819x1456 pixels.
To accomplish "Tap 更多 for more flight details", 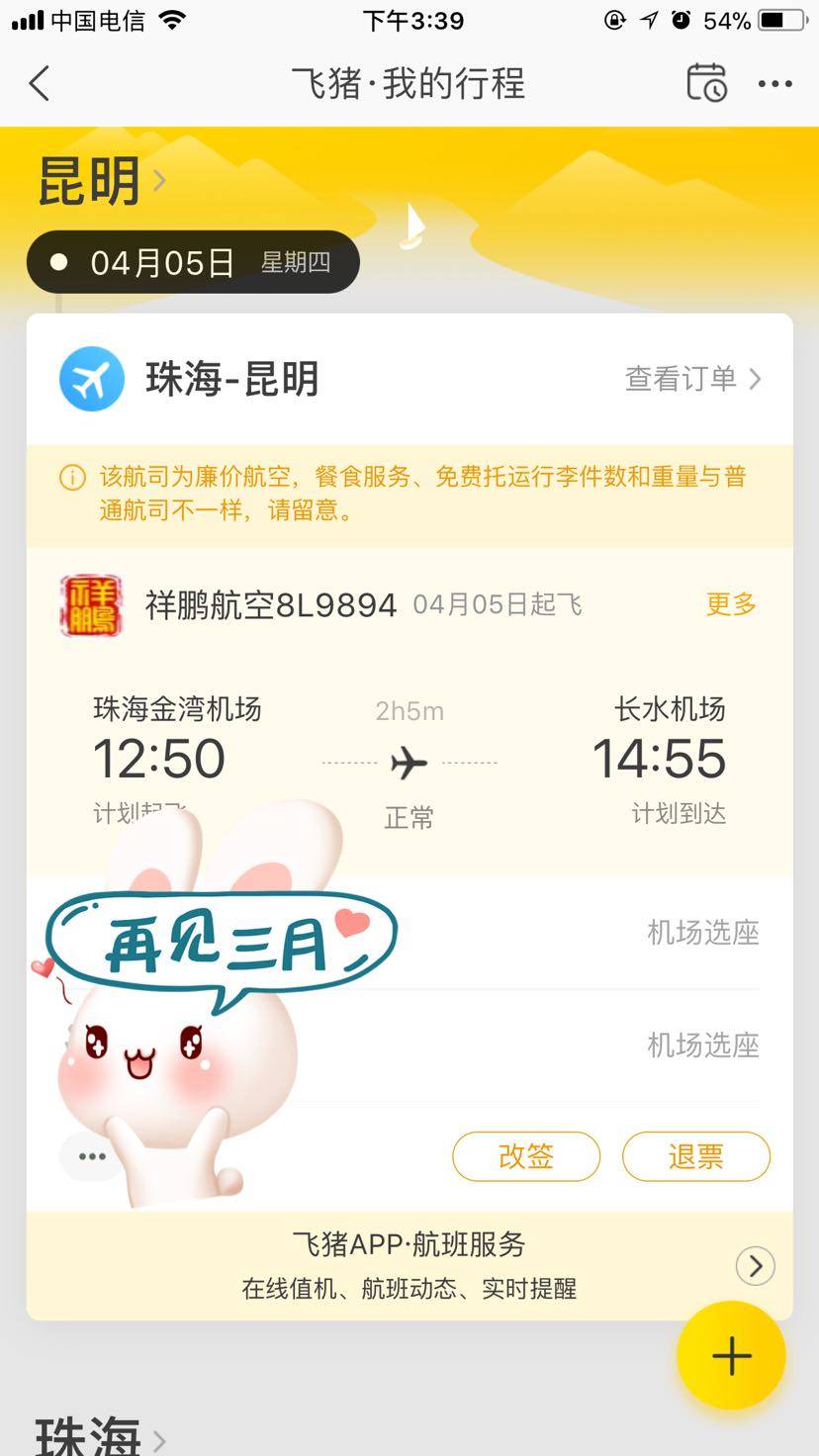I will pyautogui.click(x=731, y=604).
